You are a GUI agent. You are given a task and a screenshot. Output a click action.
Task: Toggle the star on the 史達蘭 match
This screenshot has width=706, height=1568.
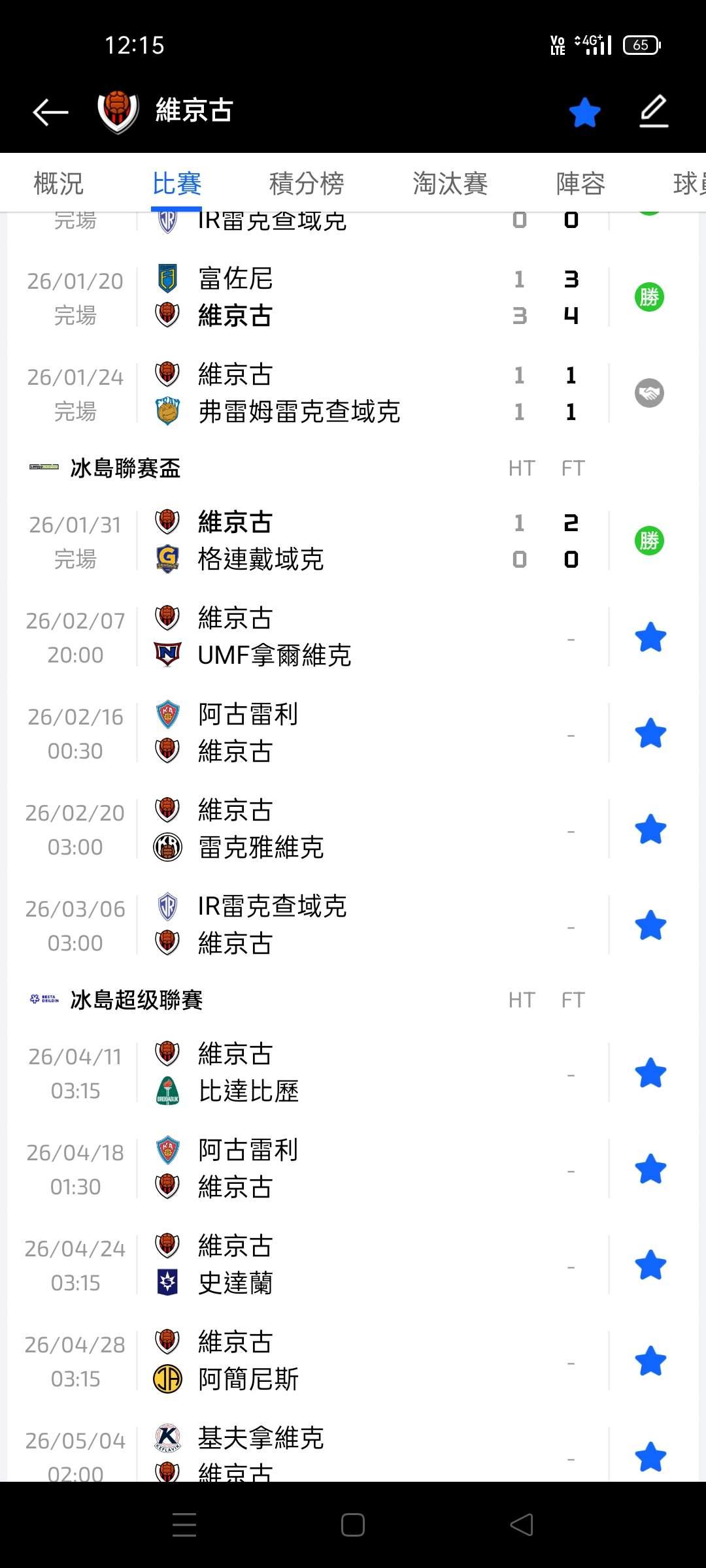click(x=650, y=1266)
